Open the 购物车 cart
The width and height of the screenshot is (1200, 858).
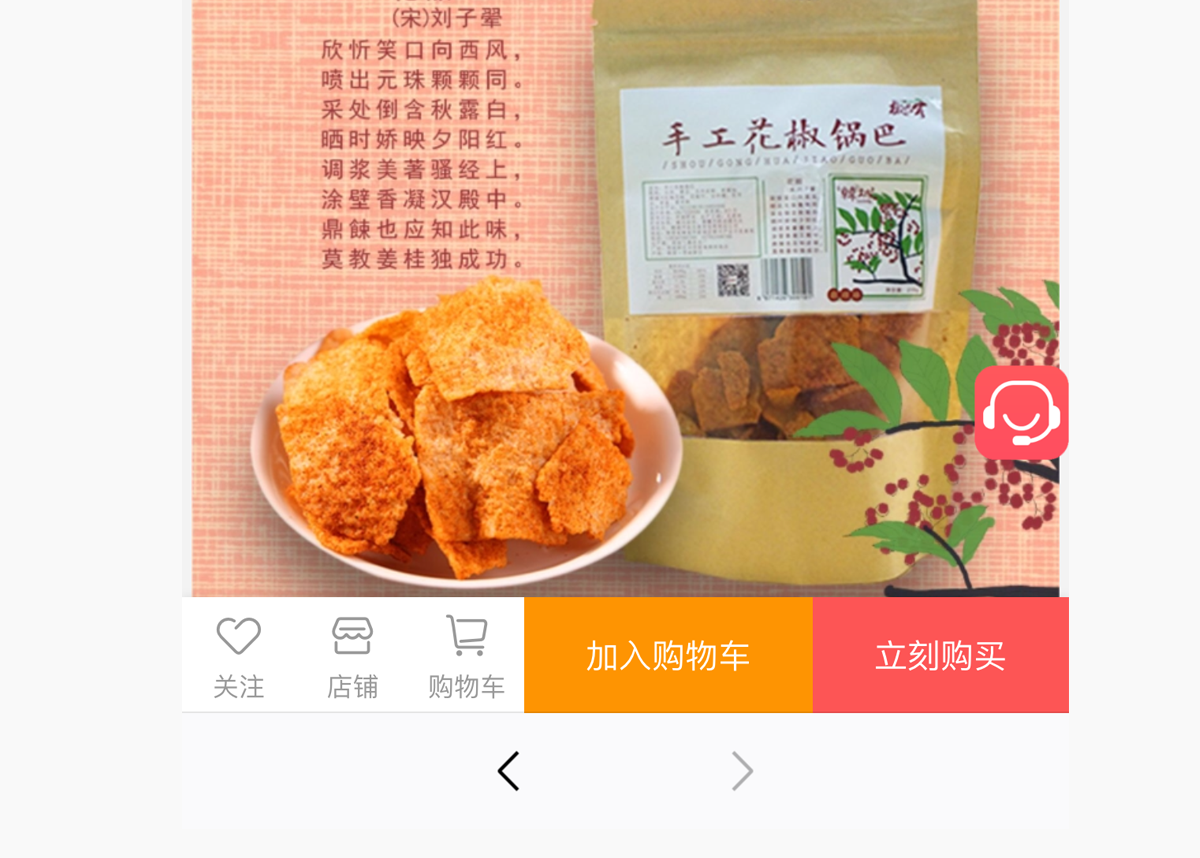pos(466,656)
